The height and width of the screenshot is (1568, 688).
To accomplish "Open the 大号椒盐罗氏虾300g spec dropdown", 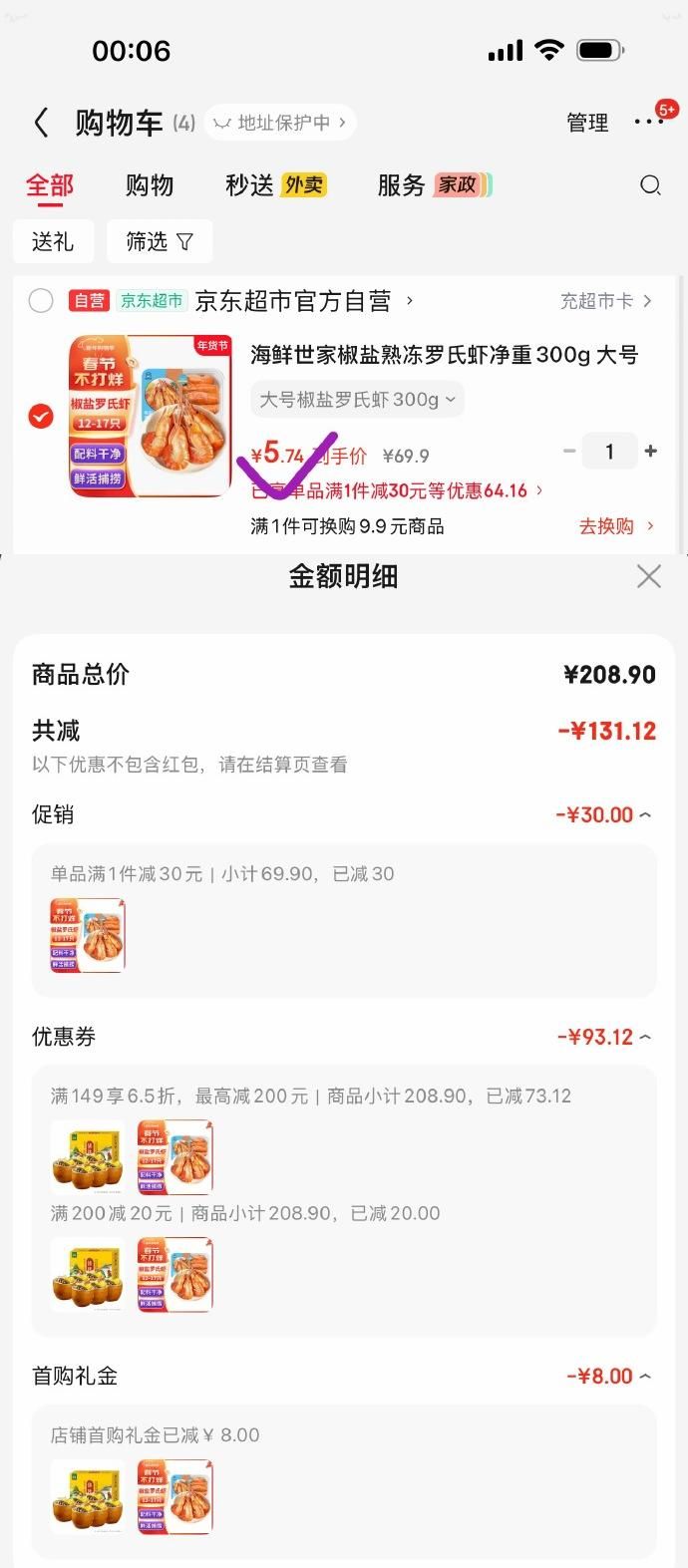I will point(357,400).
